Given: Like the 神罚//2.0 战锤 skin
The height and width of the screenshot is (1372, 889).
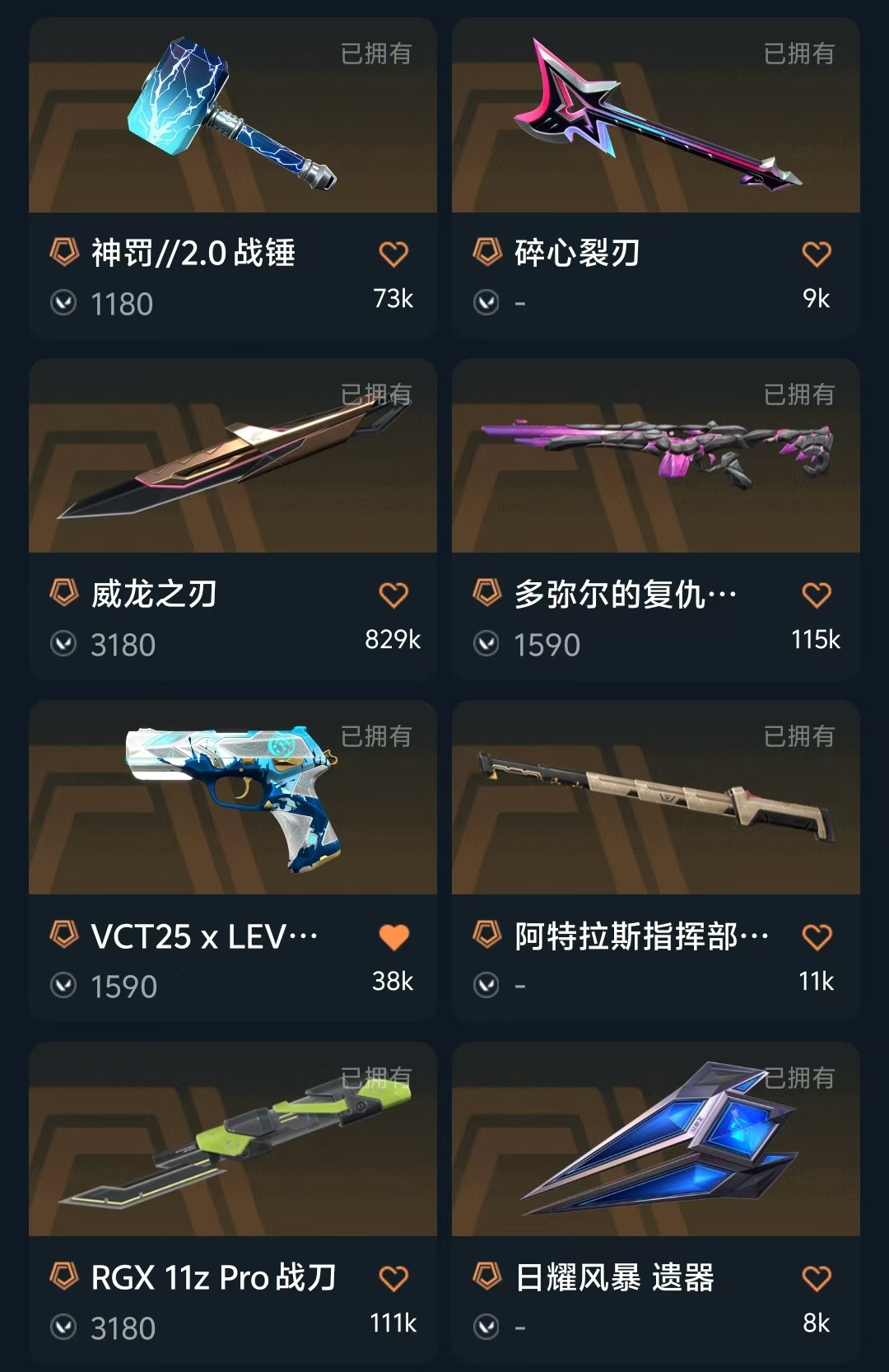Looking at the screenshot, I should click(393, 254).
